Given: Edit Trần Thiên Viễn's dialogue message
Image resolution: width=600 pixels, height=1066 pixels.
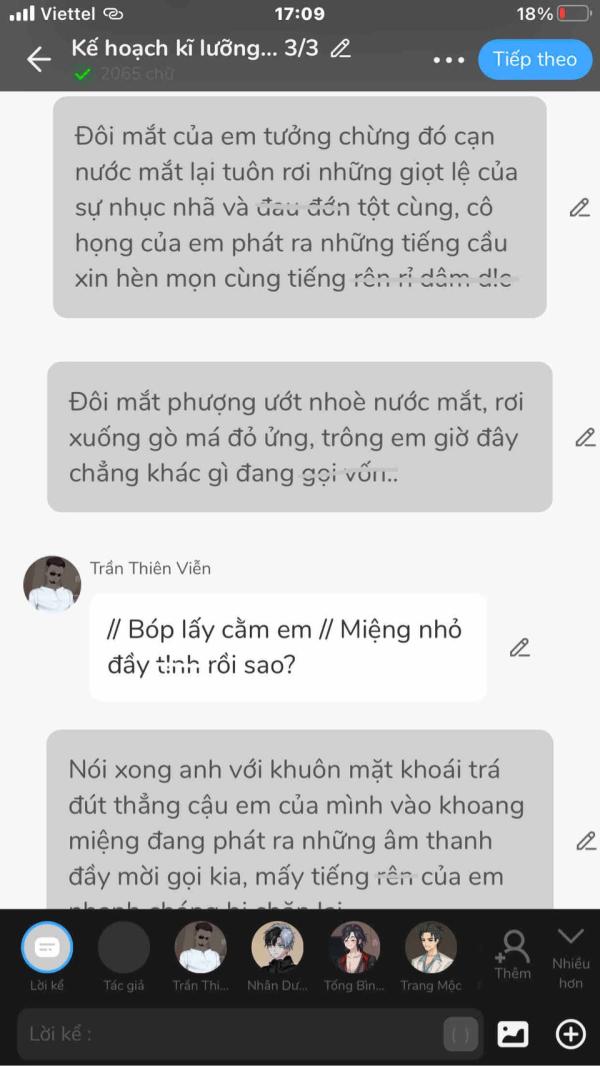Looking at the screenshot, I should click(519, 647).
